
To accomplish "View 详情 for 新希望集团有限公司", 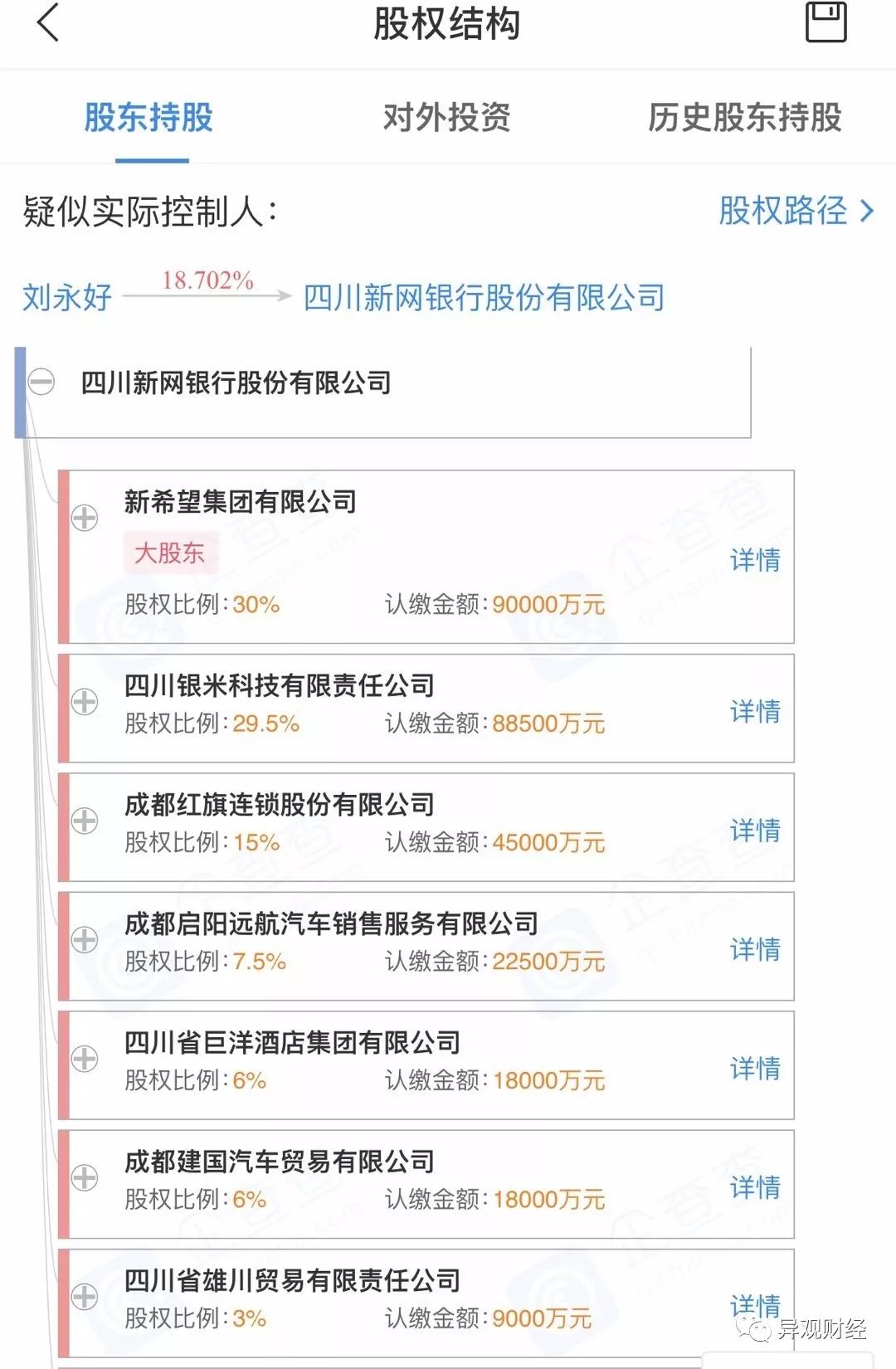I will 755,559.
